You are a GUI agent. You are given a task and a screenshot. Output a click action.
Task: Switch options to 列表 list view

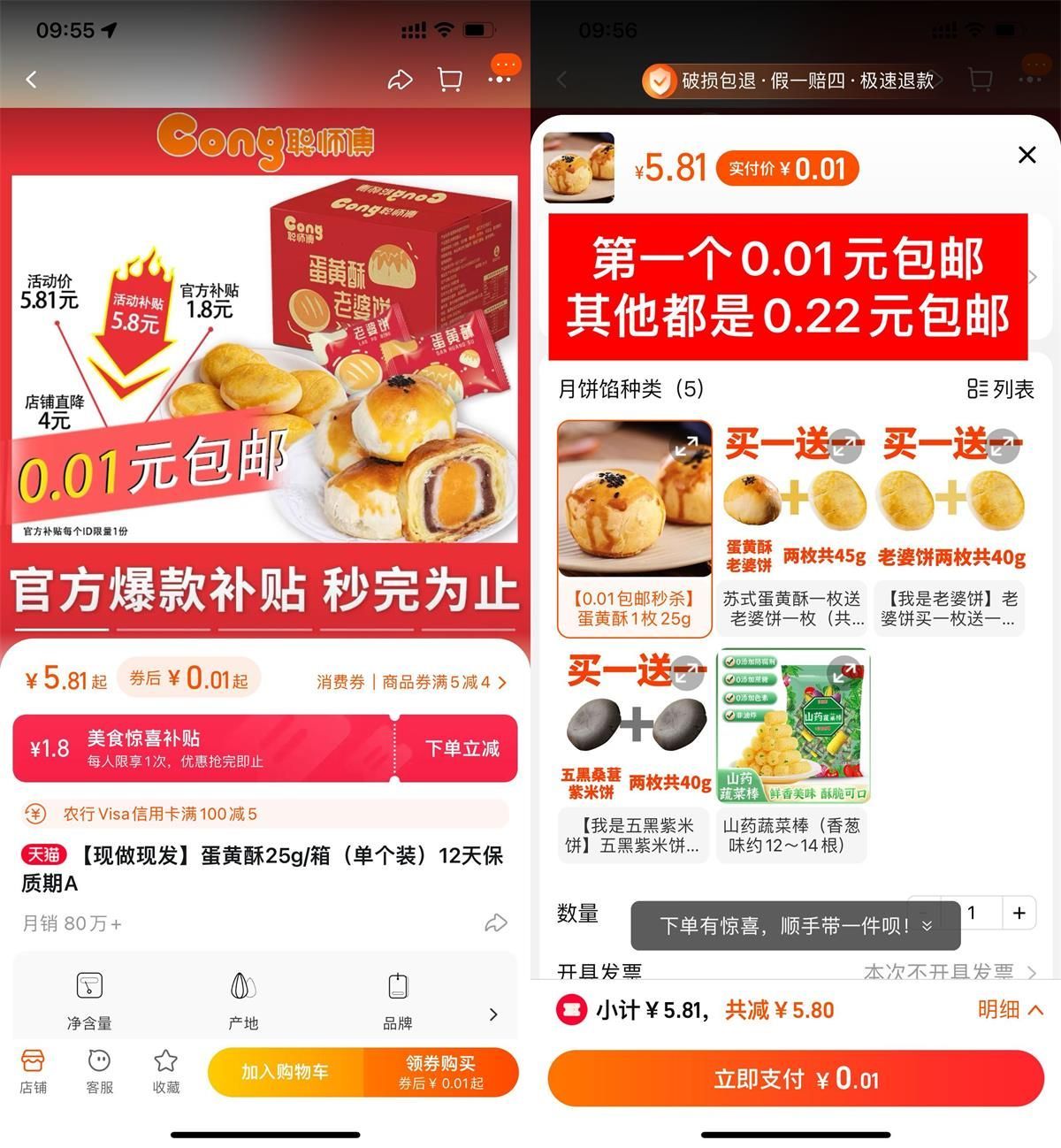click(x=1000, y=389)
